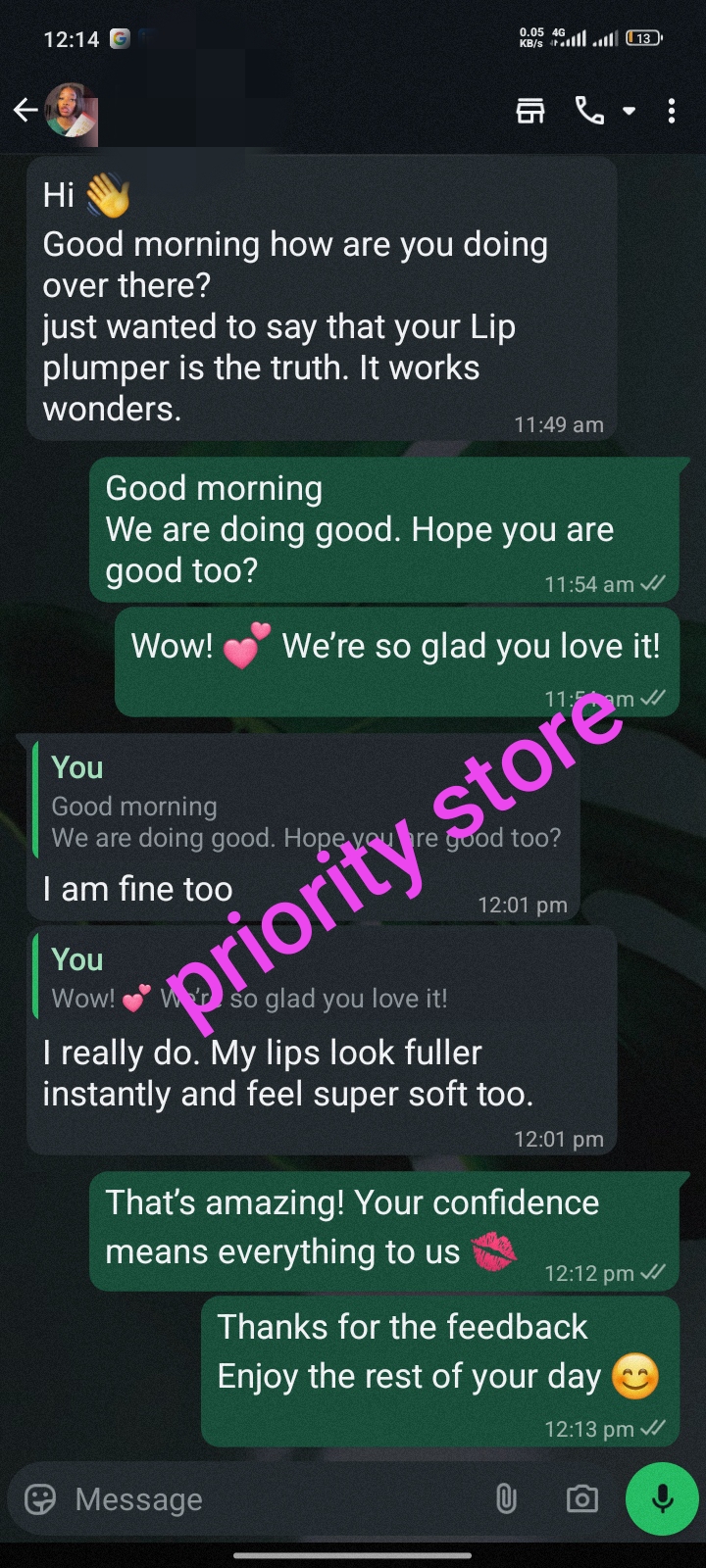Open the camera from the message bar
This screenshot has height=1568, width=706.
[581, 1499]
